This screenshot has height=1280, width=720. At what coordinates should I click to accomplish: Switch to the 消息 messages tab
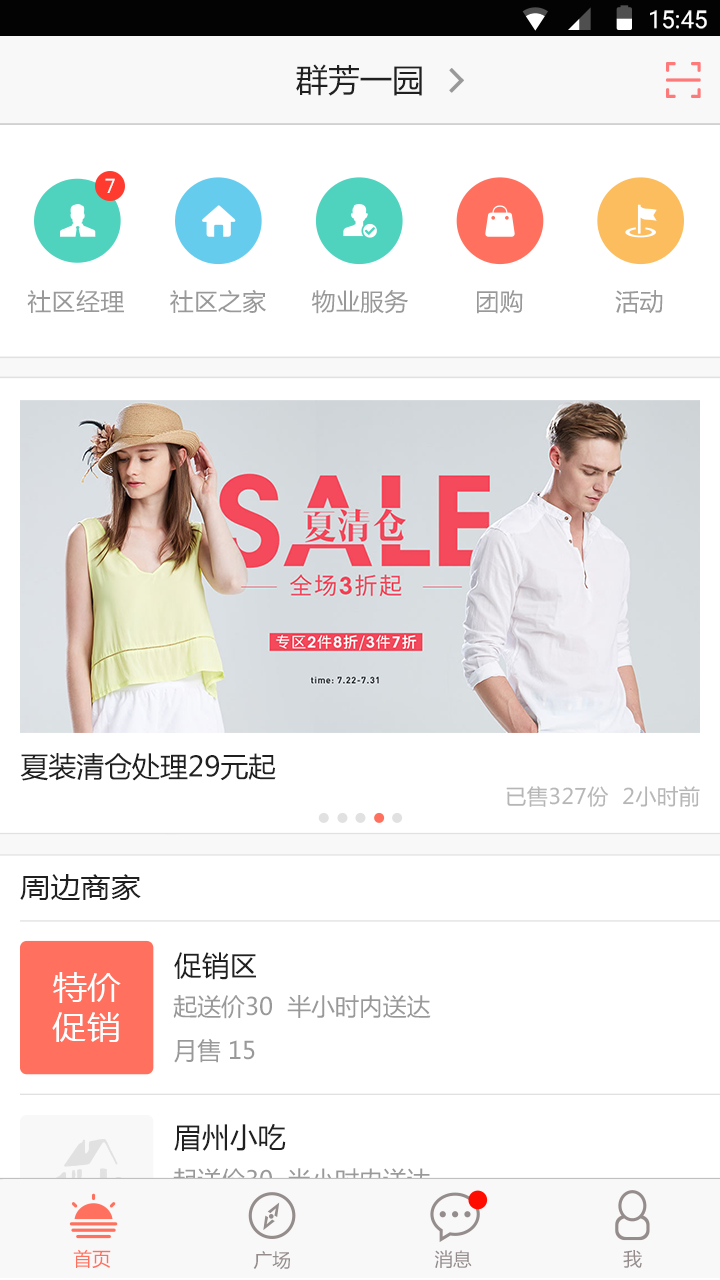point(453,1230)
